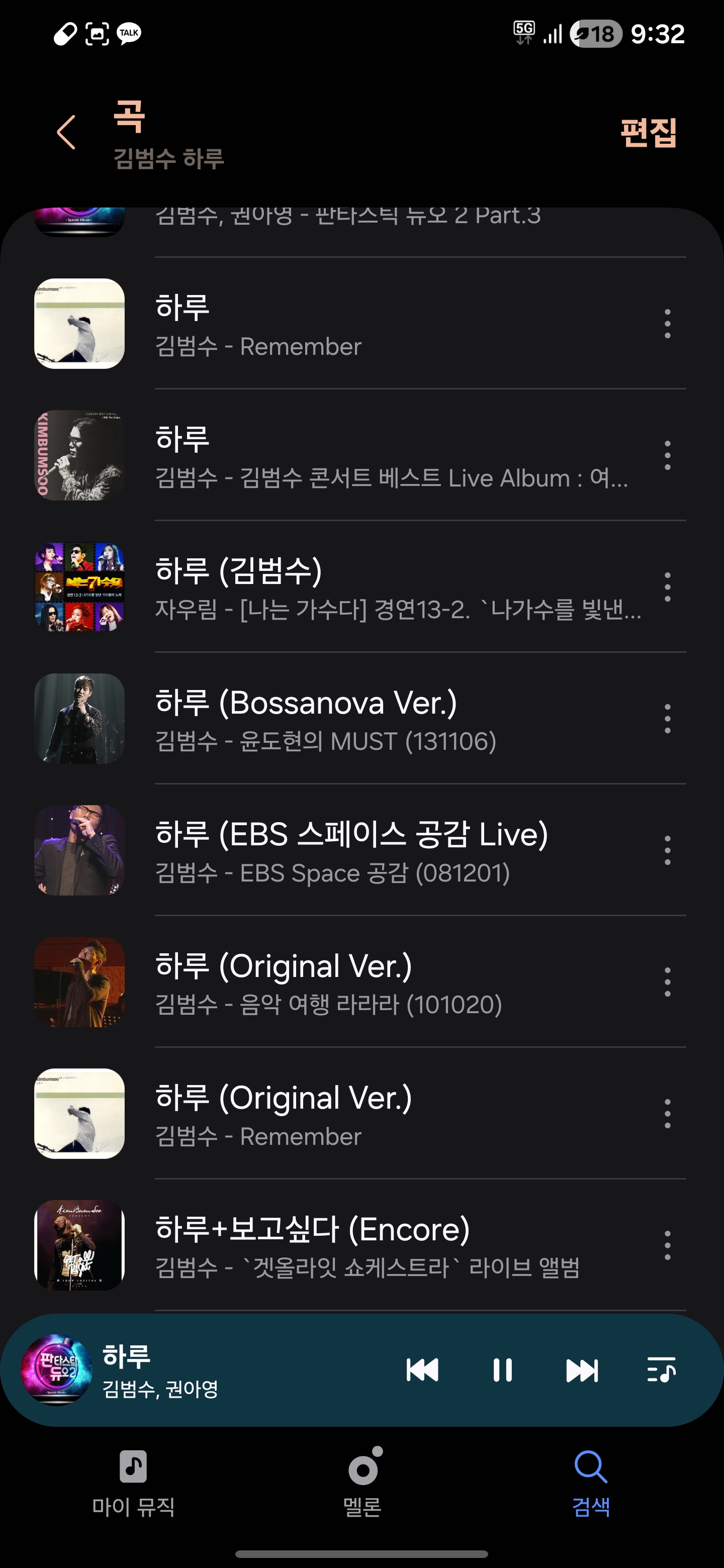The image size is (724, 1568).
Task: Tap the 편집 button
Action: [x=648, y=132]
